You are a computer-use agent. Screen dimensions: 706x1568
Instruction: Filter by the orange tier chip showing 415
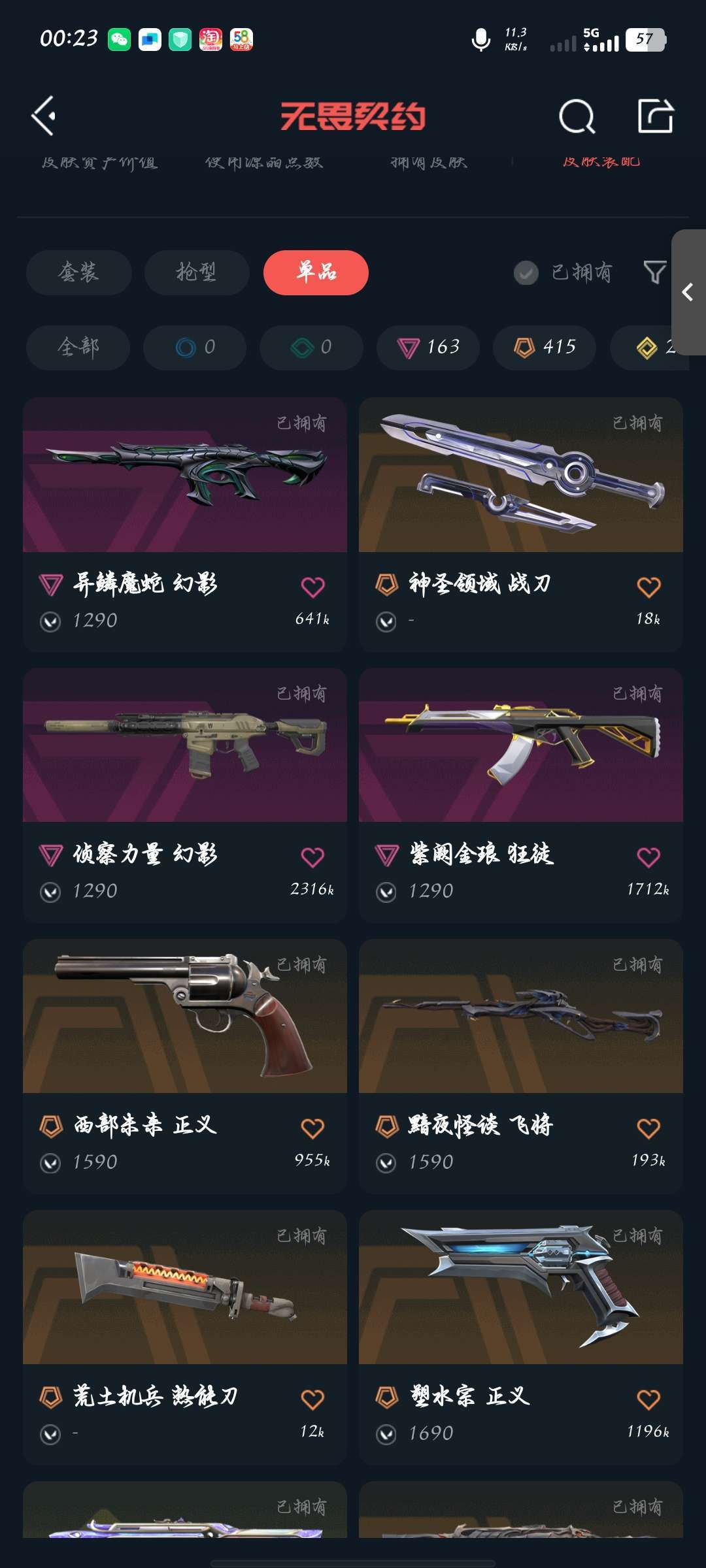545,347
